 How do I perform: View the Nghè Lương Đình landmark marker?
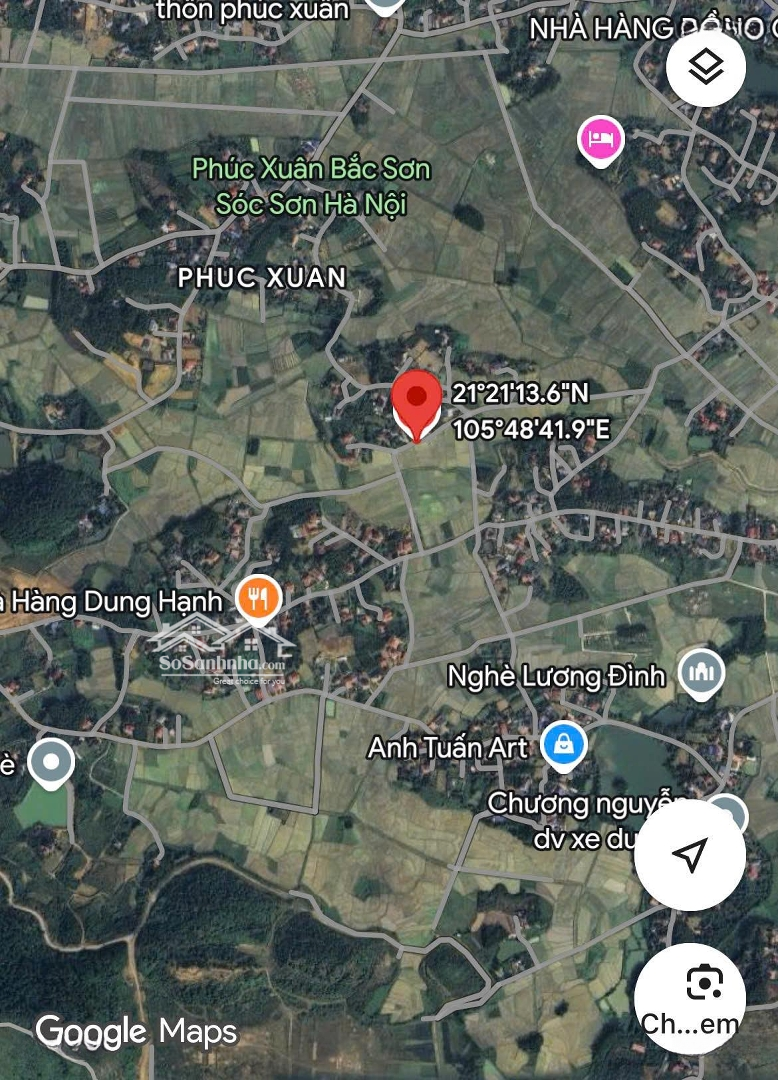click(x=702, y=673)
